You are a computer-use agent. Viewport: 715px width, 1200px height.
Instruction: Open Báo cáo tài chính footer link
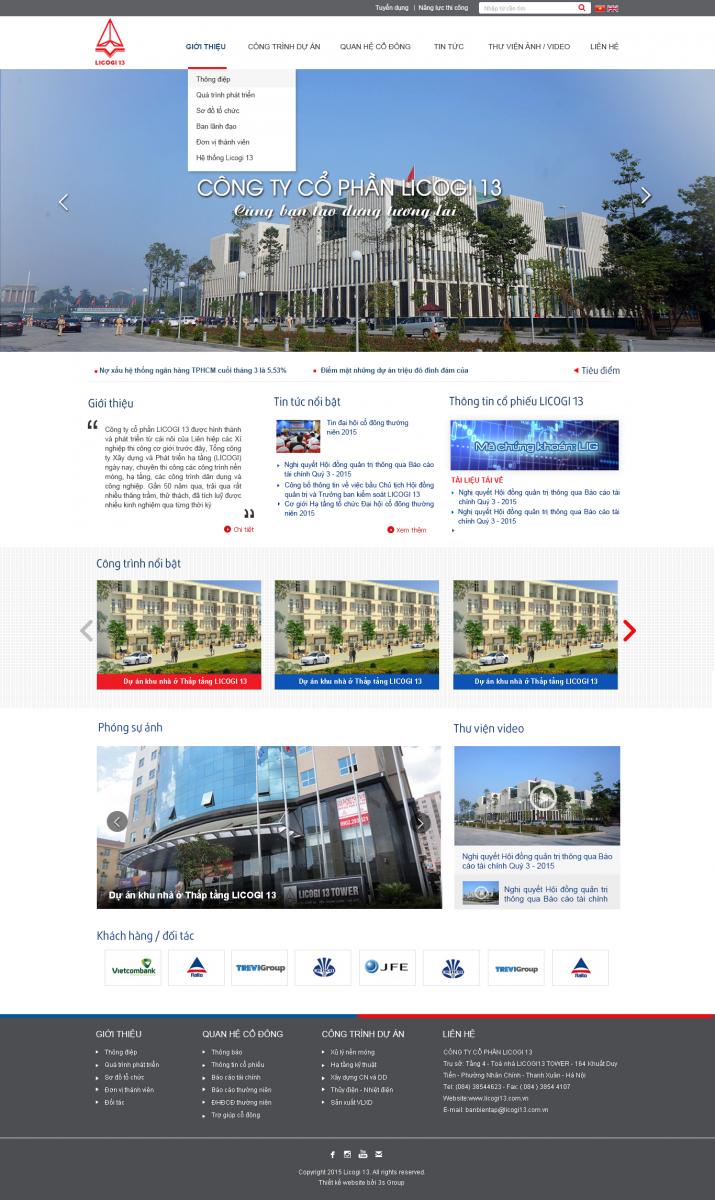(x=236, y=1077)
